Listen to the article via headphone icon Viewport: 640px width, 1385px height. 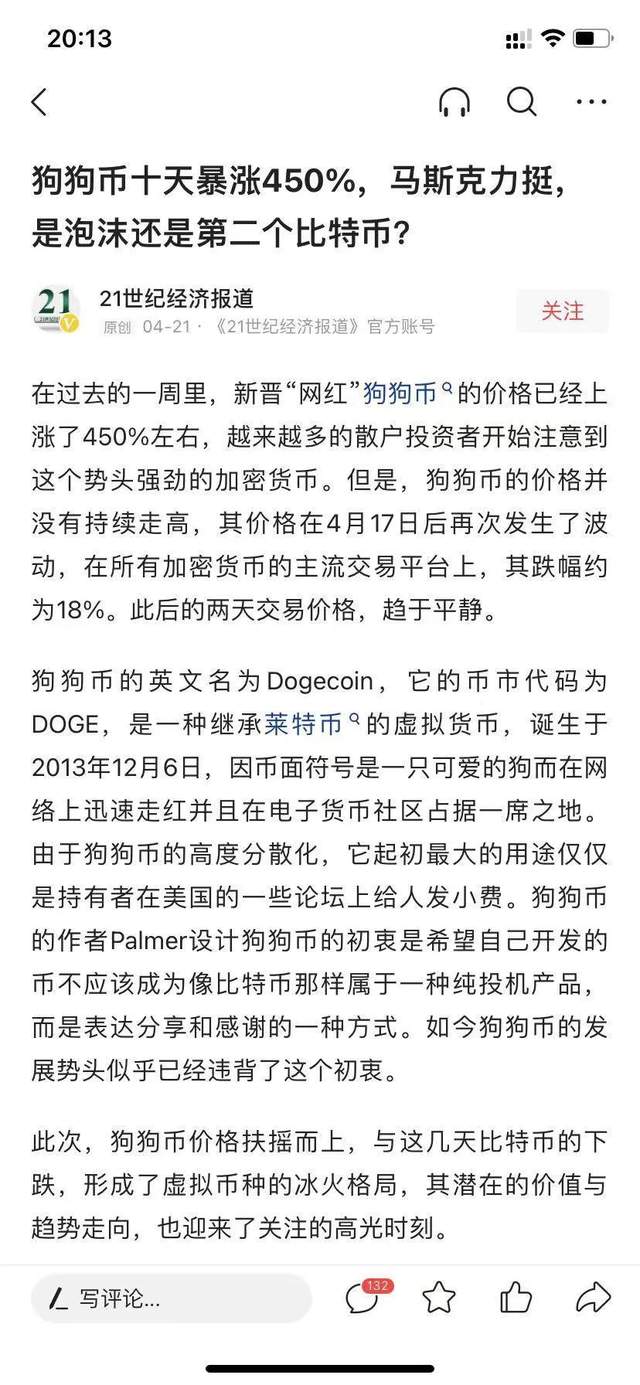[x=454, y=102]
